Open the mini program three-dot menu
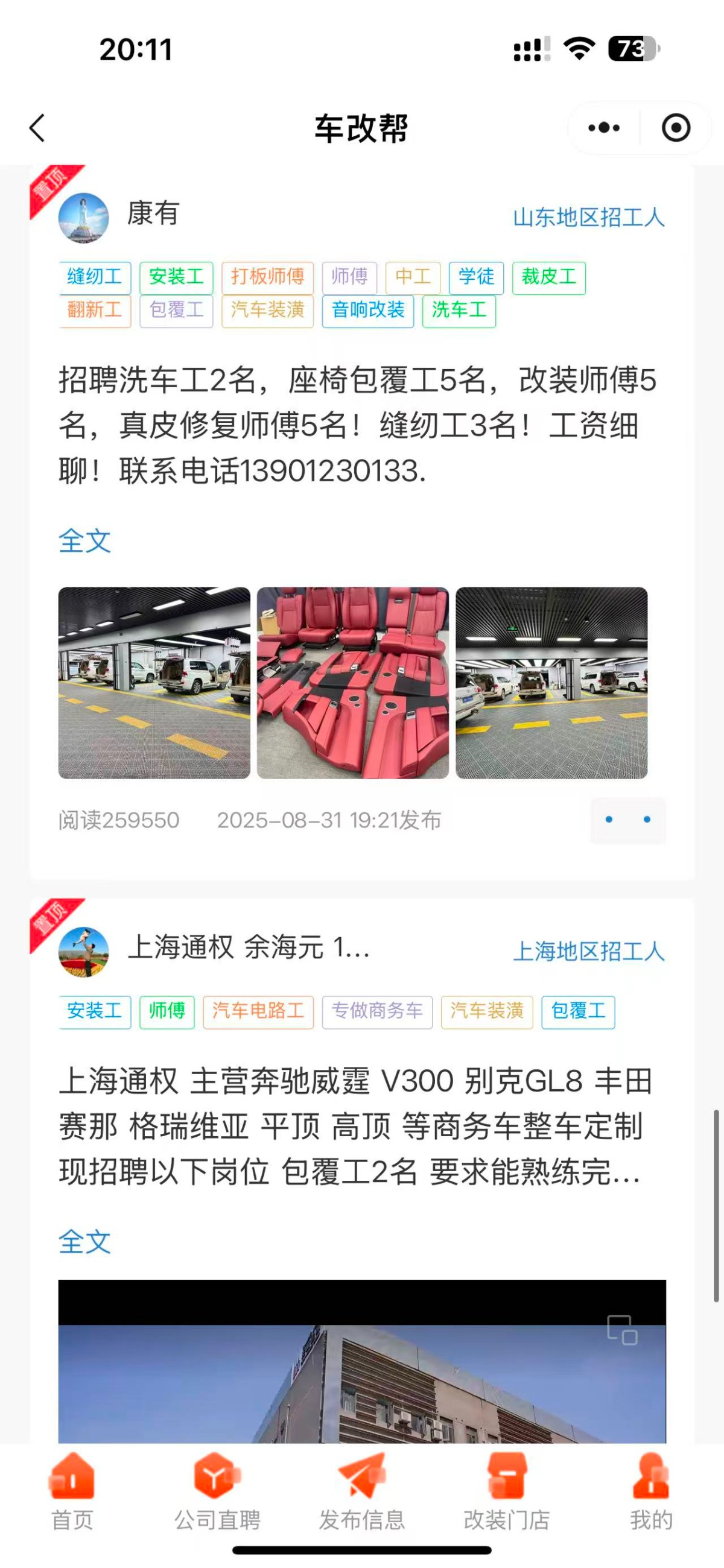724x1568 pixels. click(x=603, y=128)
